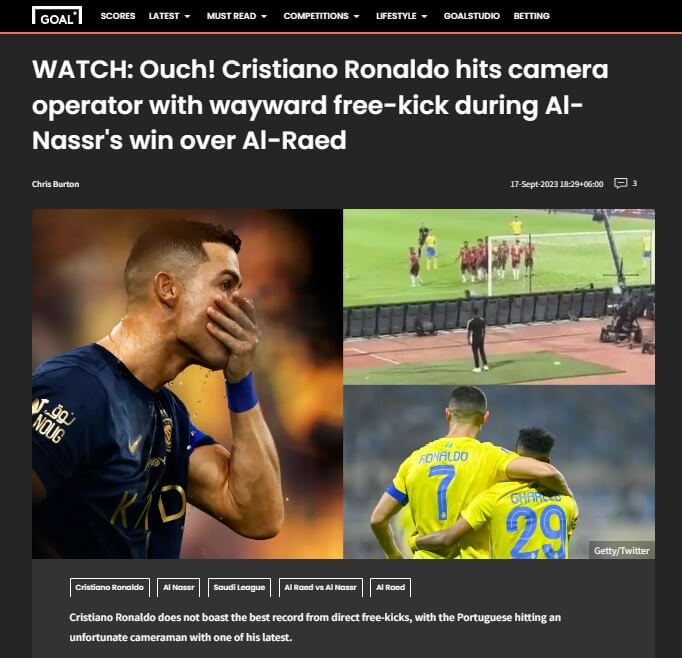
Task: Open the article comments icon
Action: click(x=621, y=183)
